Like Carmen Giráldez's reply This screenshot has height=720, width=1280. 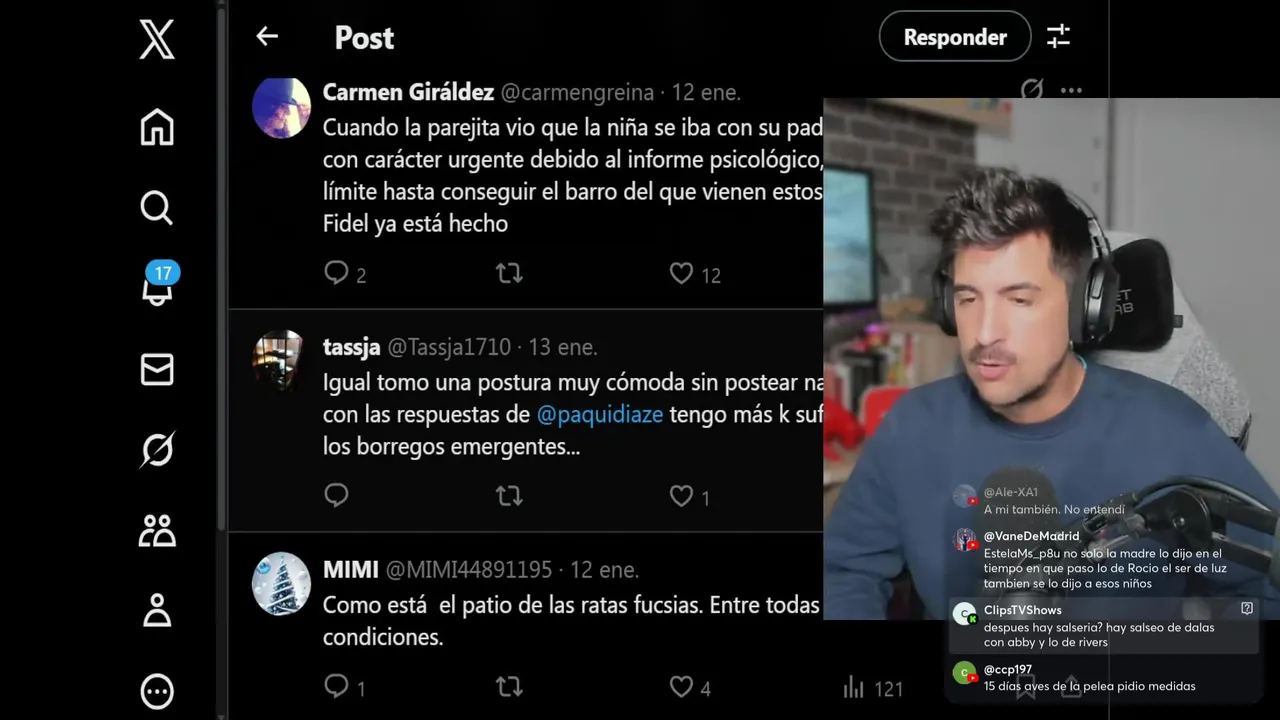tap(682, 273)
